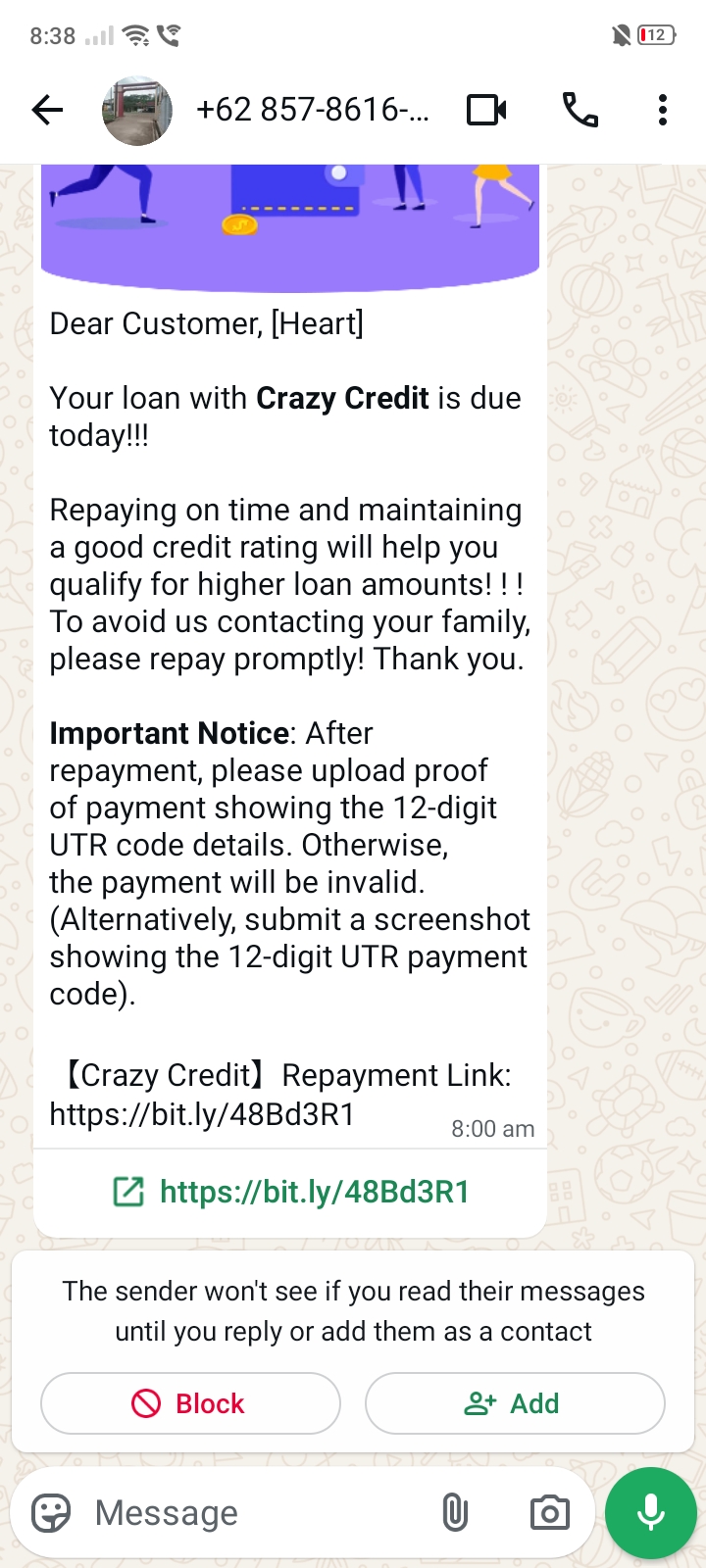Viewport: 706px width, 1568px height.
Task: View contact info for +62 857-8616 number
Action: click(x=312, y=110)
